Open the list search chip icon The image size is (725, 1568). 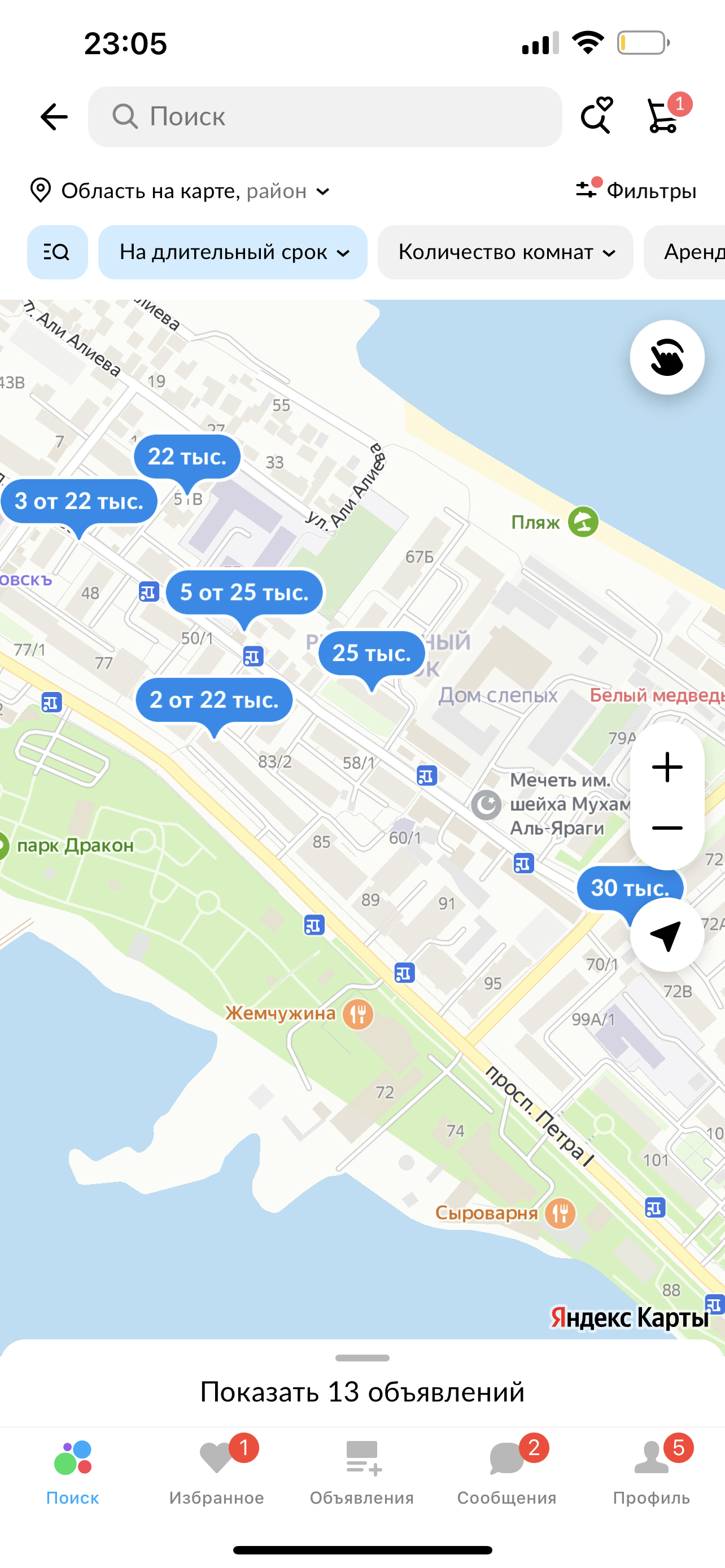click(x=57, y=252)
